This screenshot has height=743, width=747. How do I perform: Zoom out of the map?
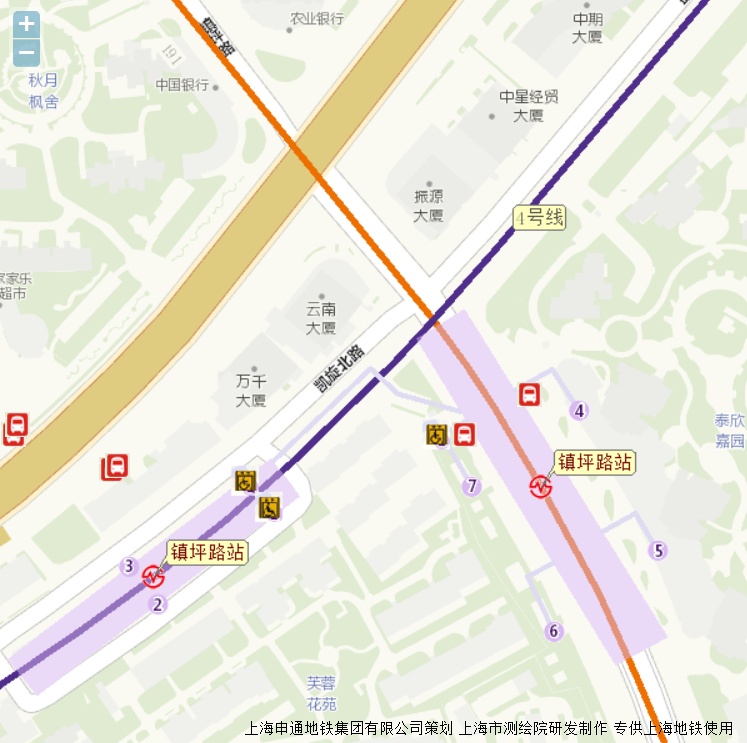click(x=27, y=53)
